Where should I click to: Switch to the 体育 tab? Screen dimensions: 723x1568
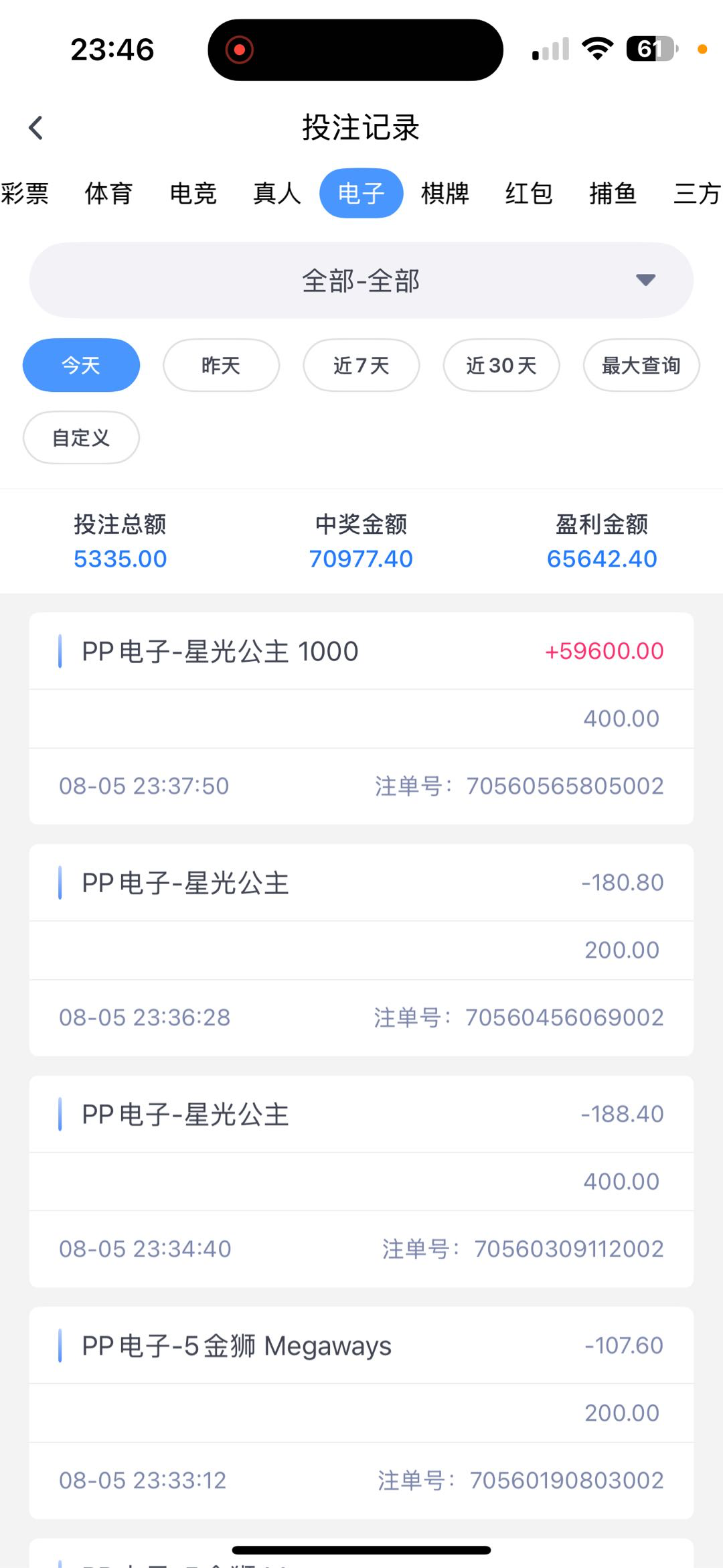tap(108, 194)
